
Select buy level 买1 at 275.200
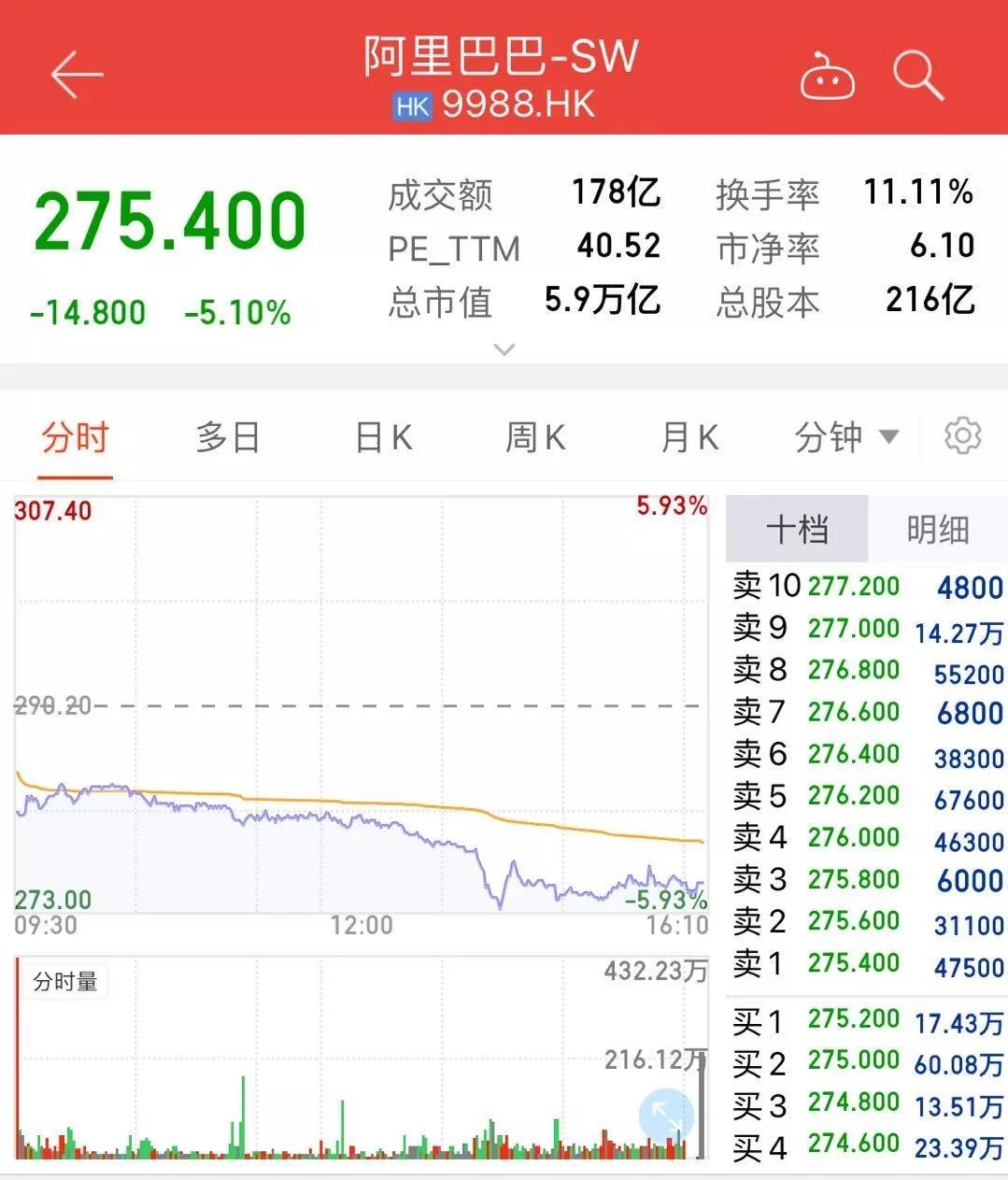[859, 1019]
